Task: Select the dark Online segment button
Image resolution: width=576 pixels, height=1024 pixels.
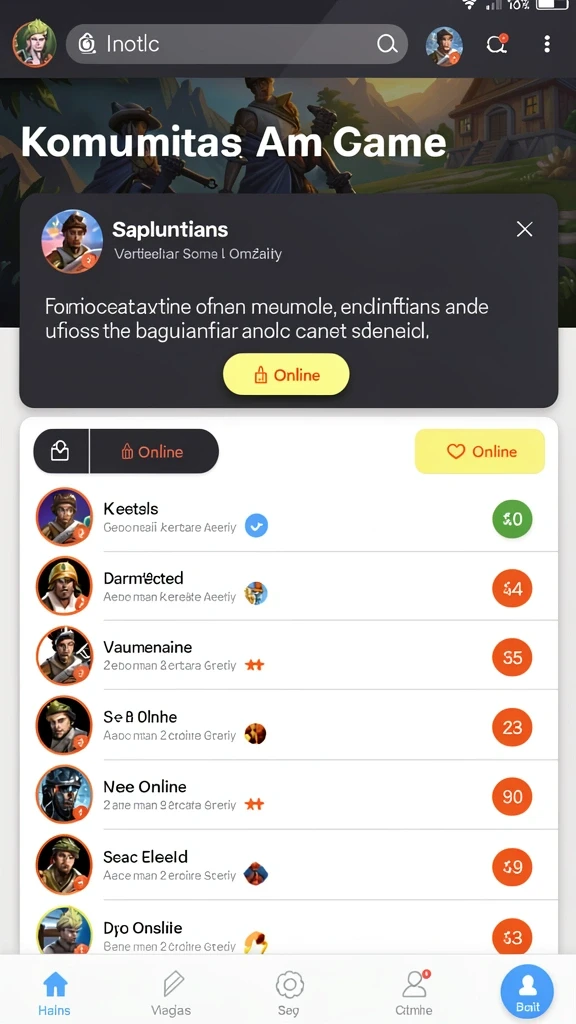Action: click(x=153, y=451)
